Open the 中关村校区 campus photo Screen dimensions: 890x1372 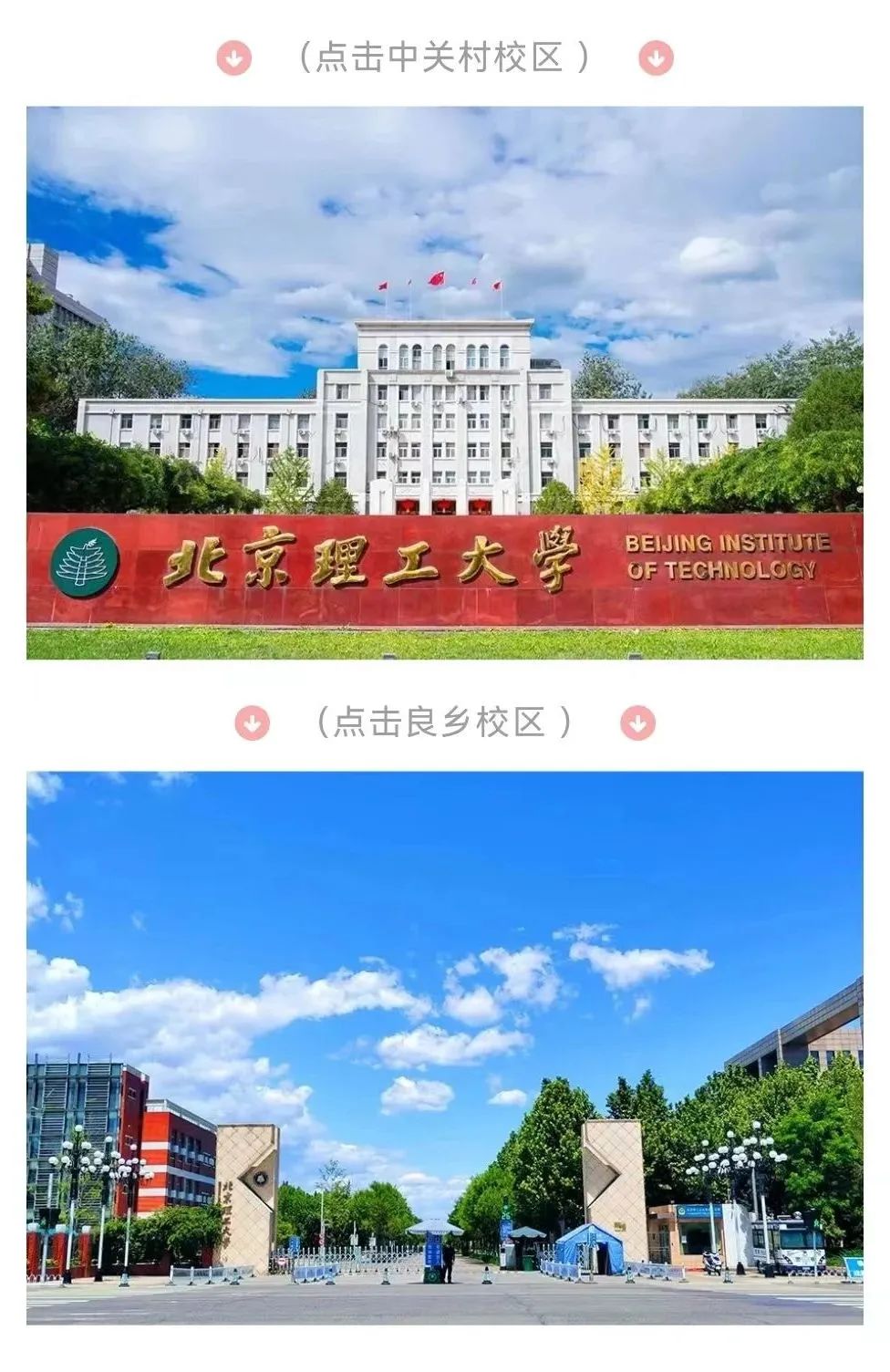[444, 383]
